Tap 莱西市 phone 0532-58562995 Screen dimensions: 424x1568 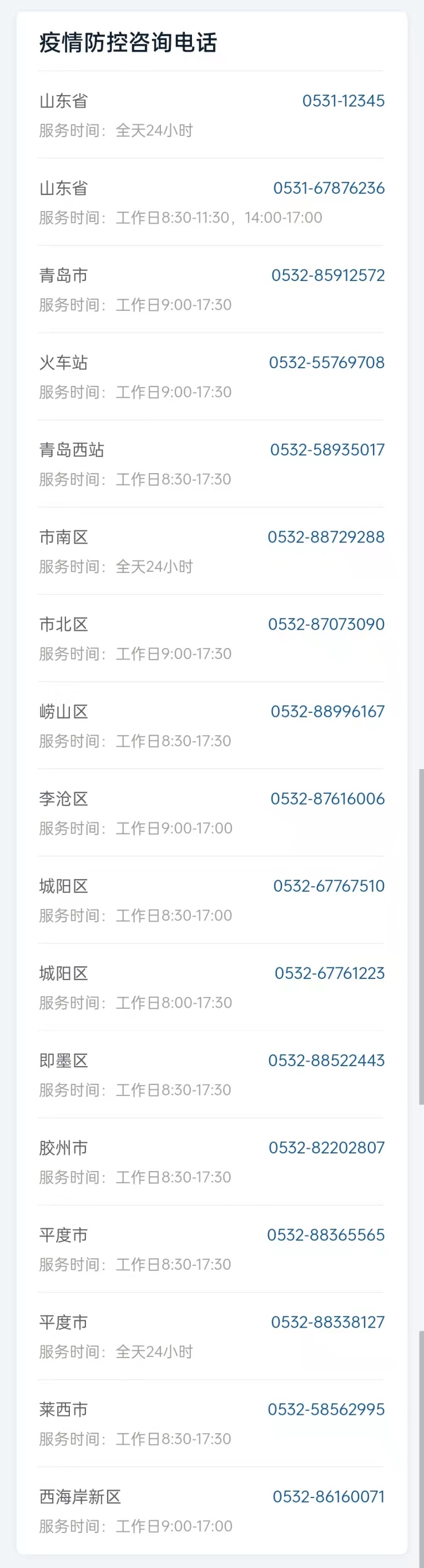(x=326, y=1409)
